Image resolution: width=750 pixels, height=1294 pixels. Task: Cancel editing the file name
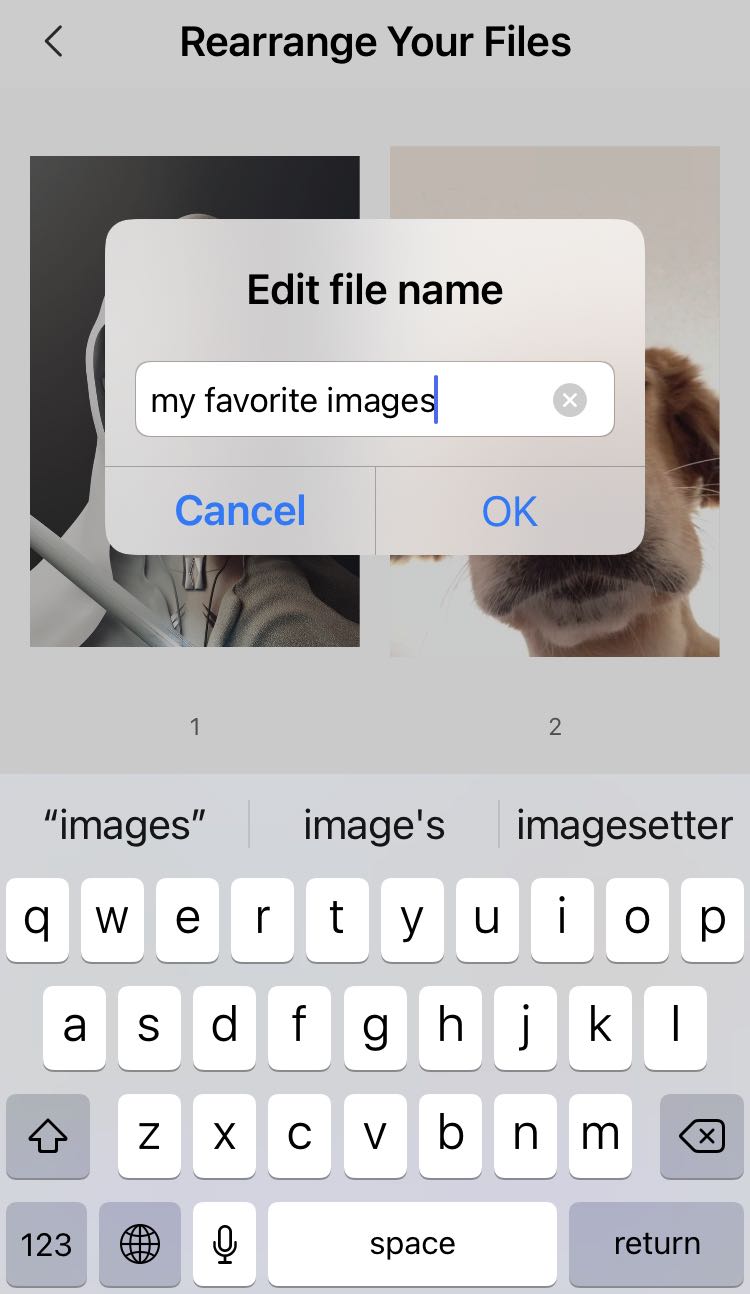[240, 511]
